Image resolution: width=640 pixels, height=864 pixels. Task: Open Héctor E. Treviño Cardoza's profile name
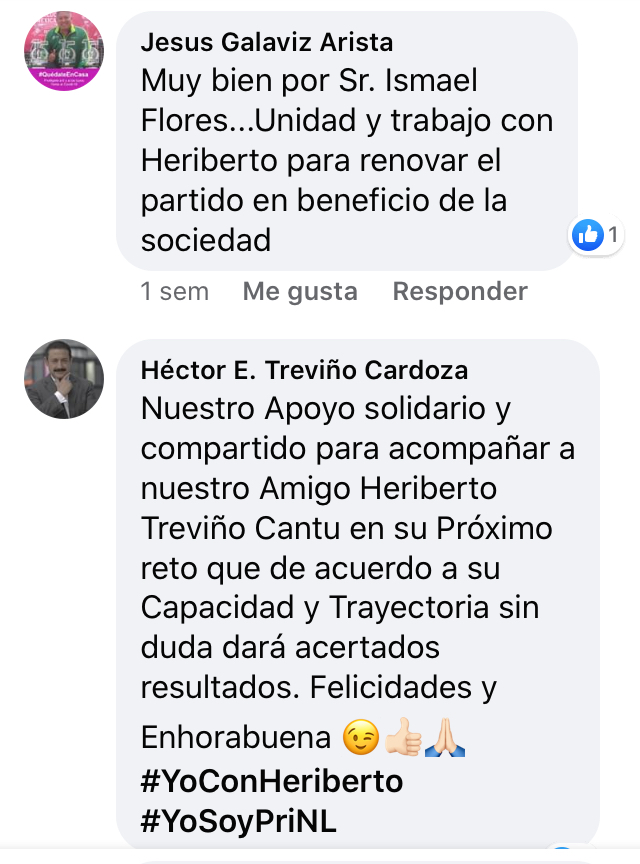pos(304,370)
